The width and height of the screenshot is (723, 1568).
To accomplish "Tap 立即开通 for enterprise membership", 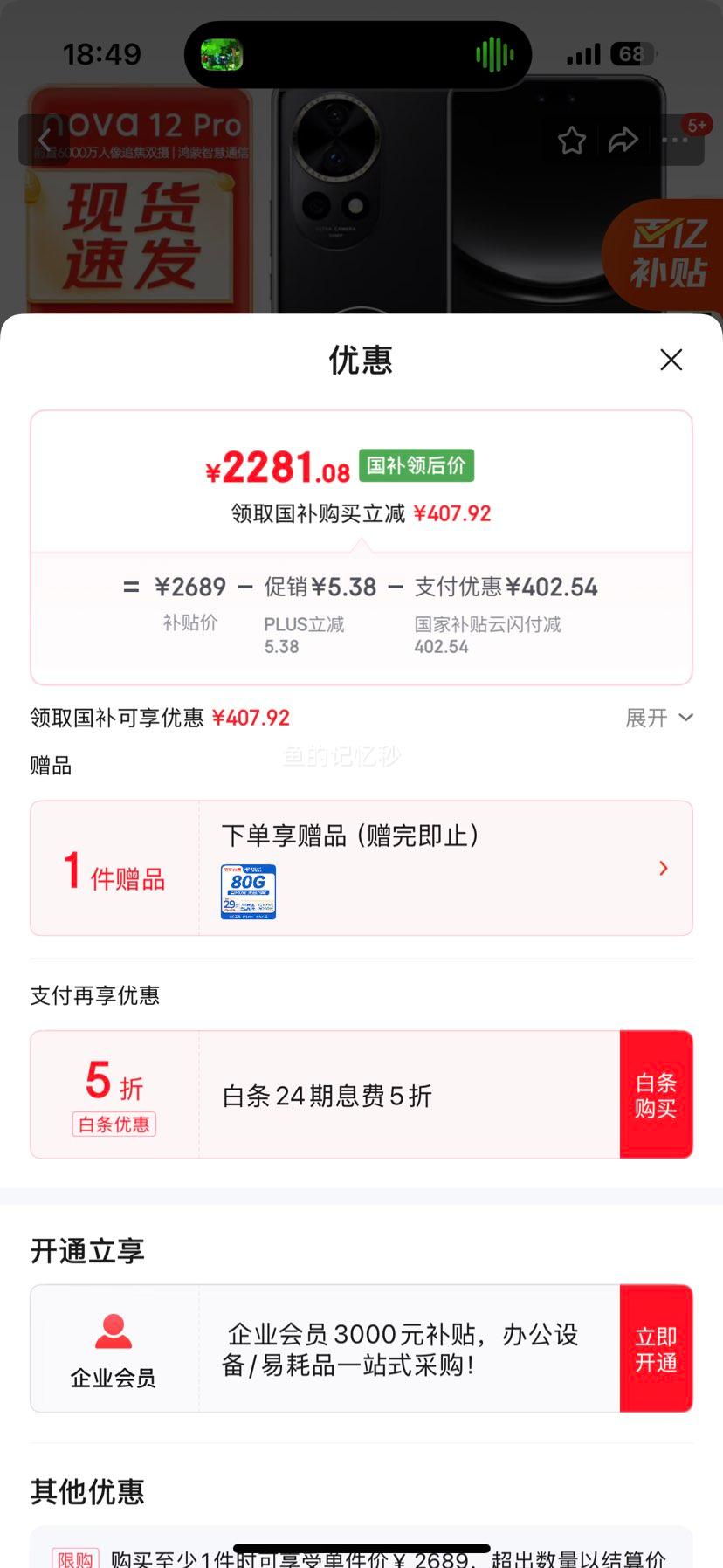I will coord(656,1349).
